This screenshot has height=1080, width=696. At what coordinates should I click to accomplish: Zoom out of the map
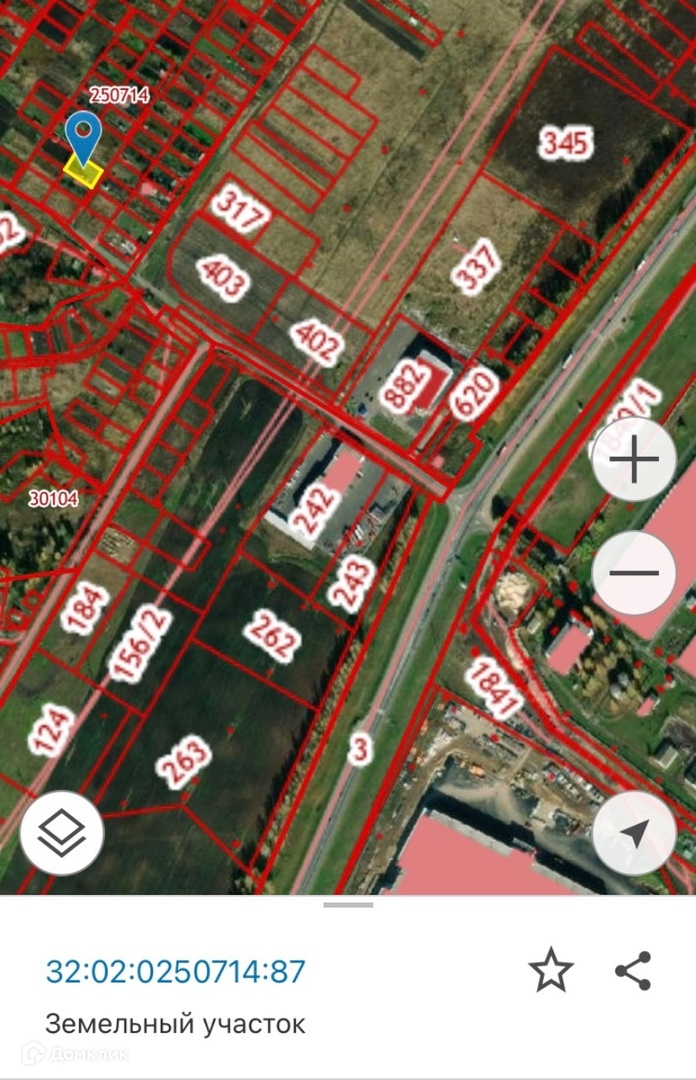(634, 573)
